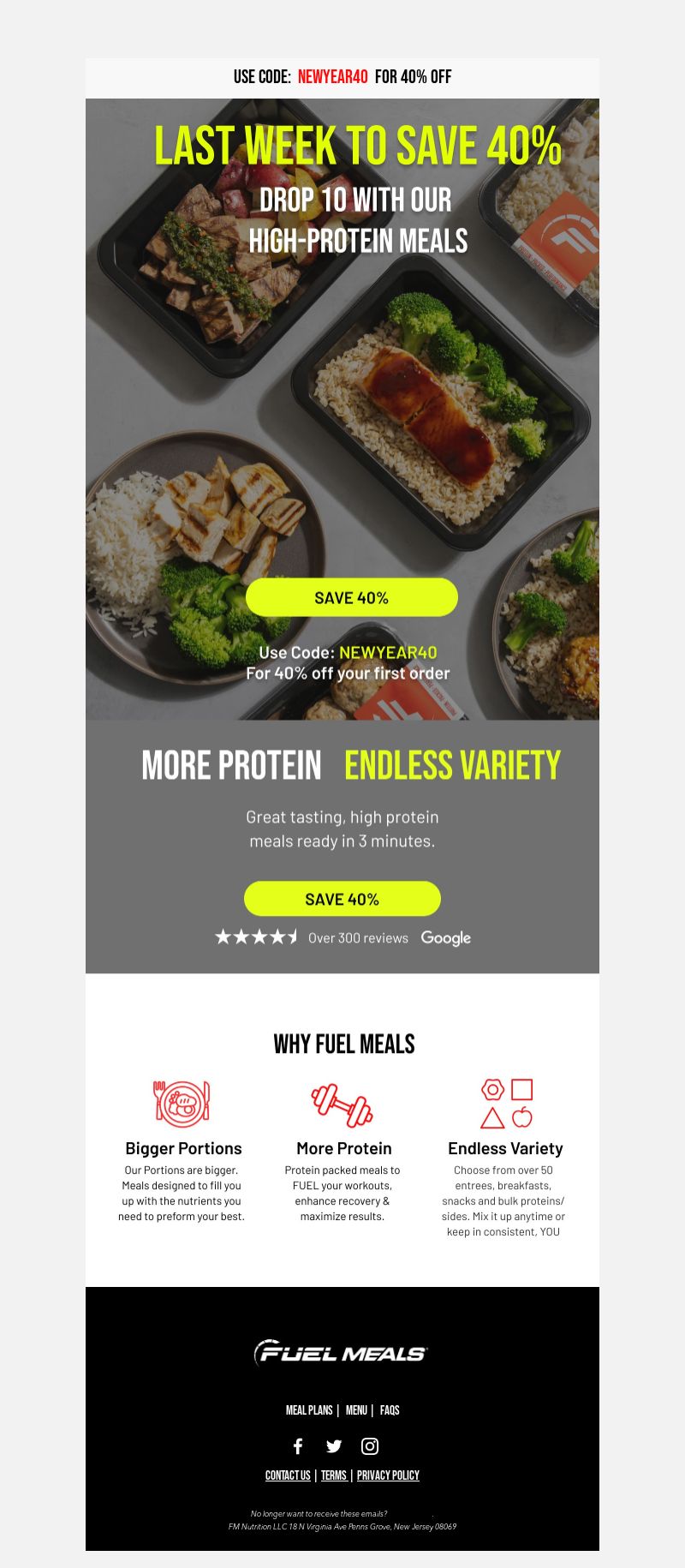Open the Menu footer link

(x=356, y=1409)
